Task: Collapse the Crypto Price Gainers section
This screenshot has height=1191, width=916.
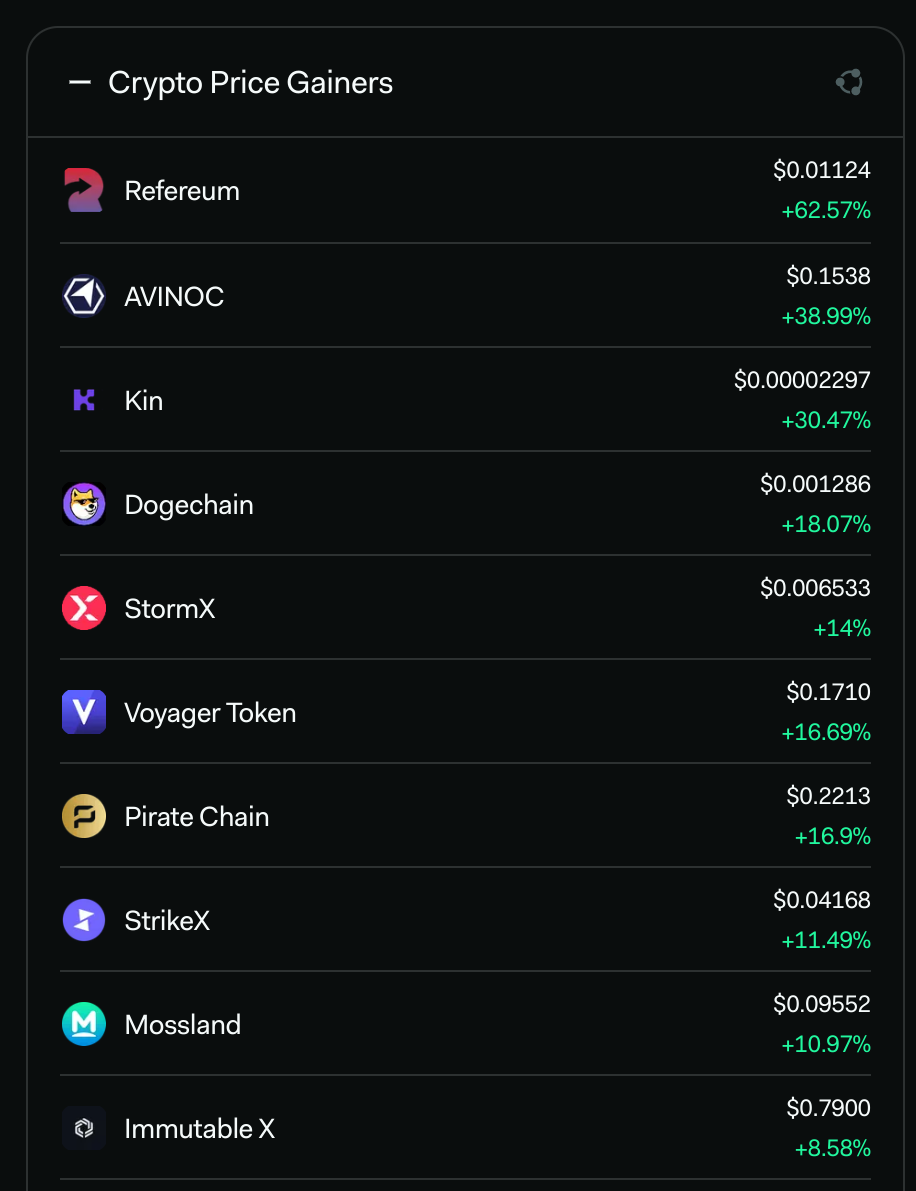Action: pos(79,82)
